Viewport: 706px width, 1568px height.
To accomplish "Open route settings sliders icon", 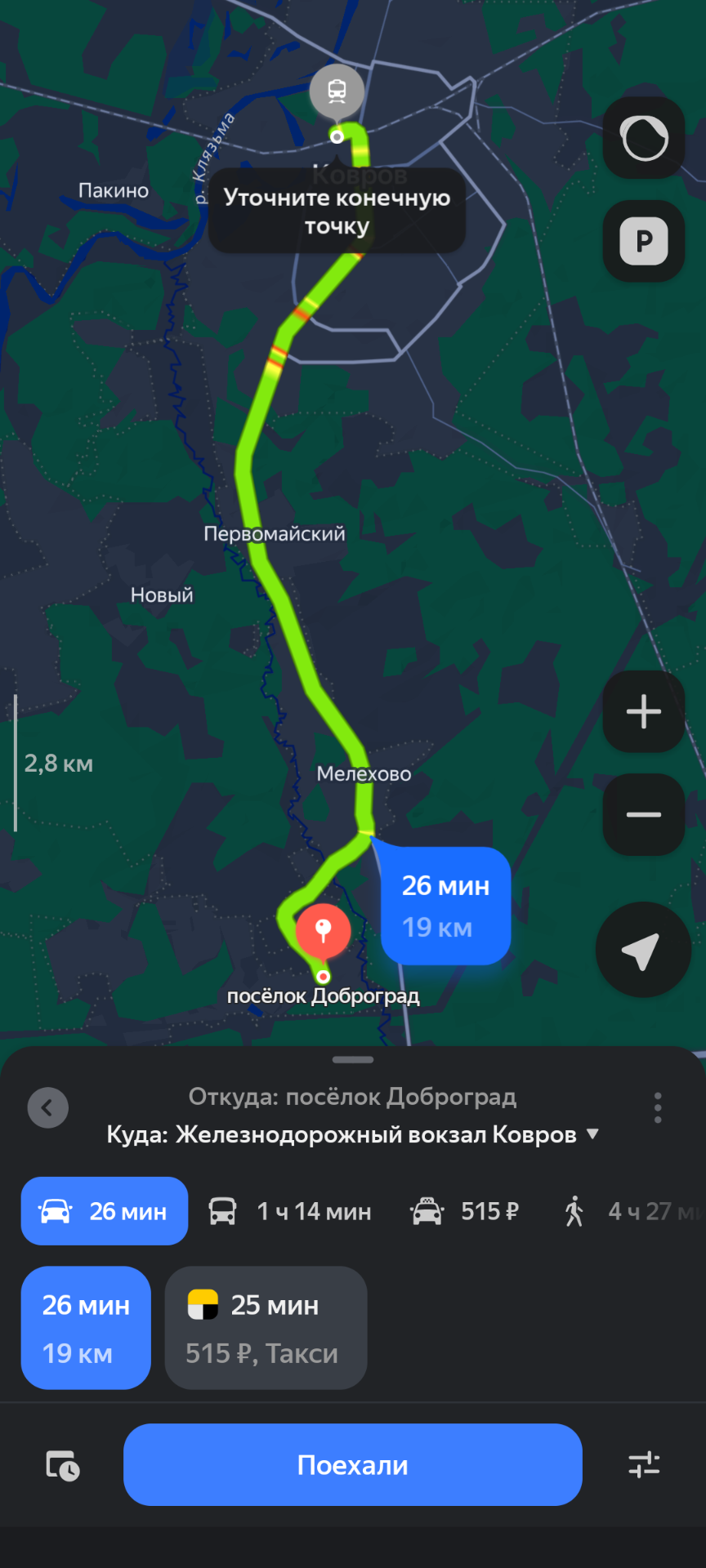I will coord(644,1465).
